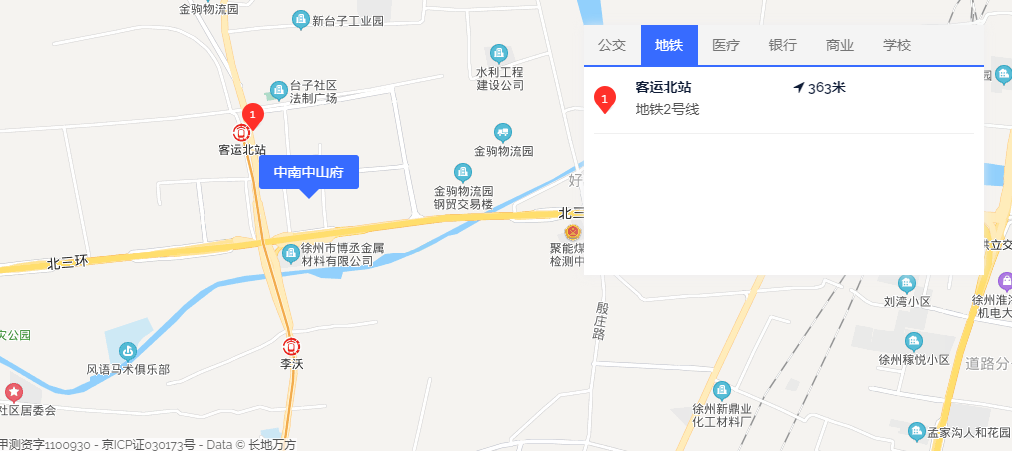Tap the 中南中山府 map label

pos(309,172)
